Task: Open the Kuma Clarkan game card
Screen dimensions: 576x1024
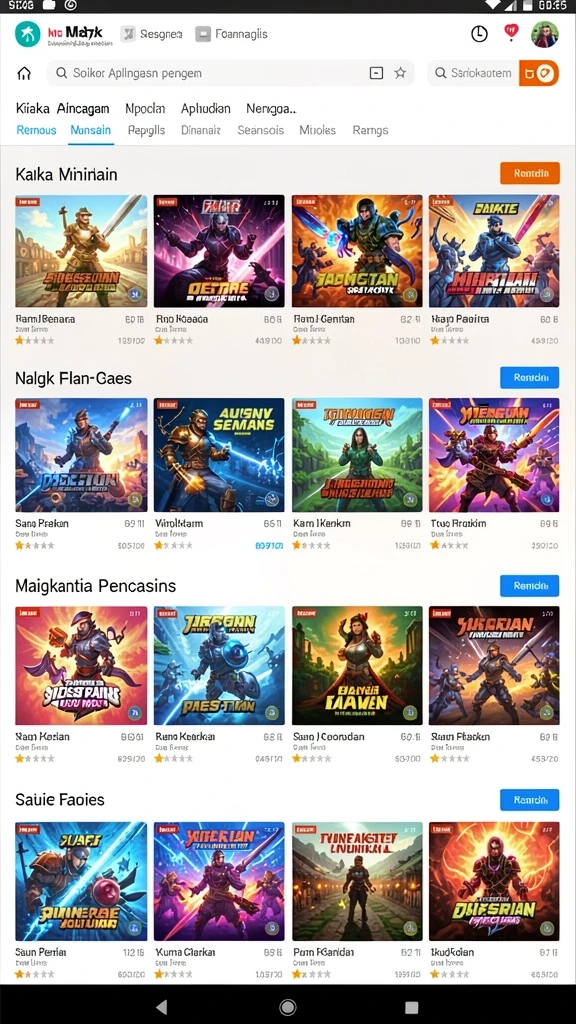Action: (219, 901)
